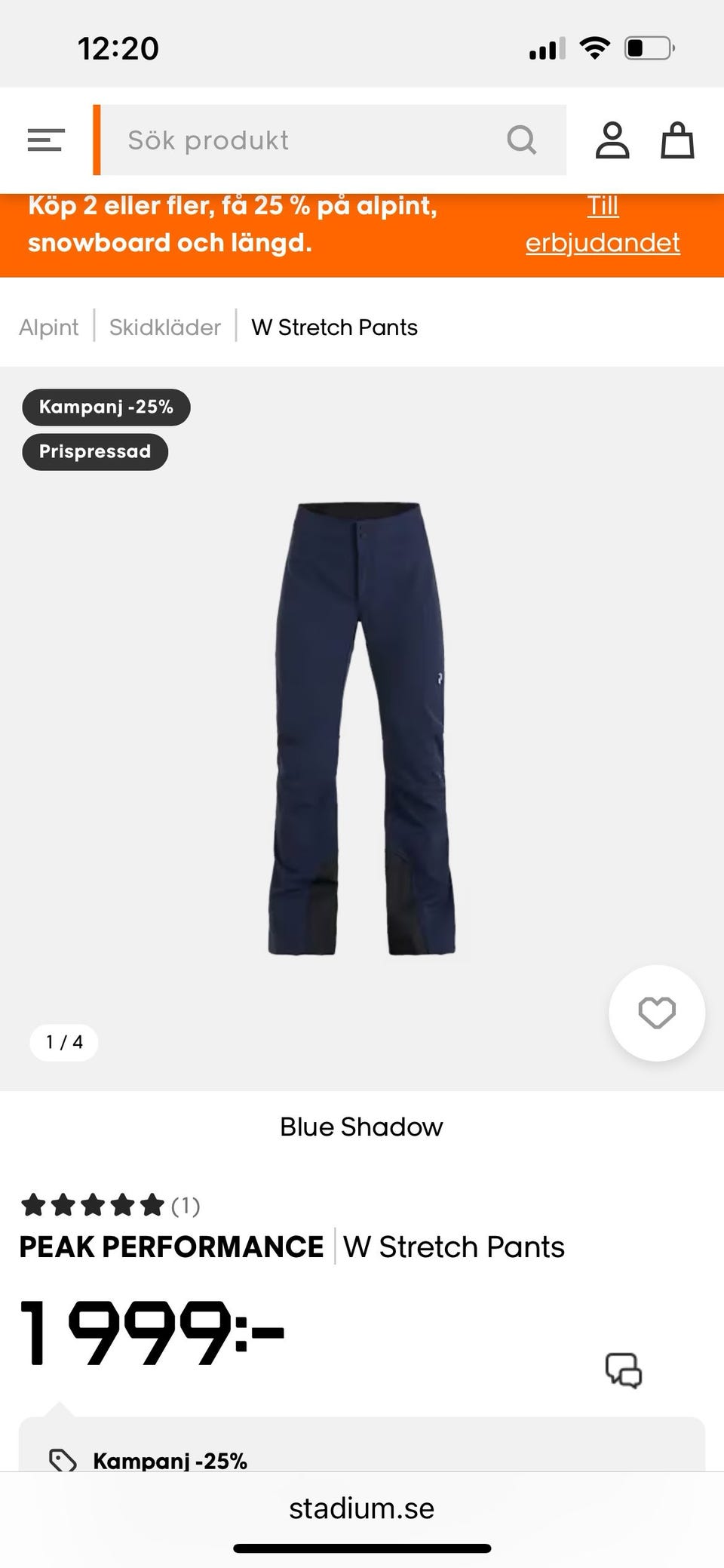Add pants to favorites with heart
The height and width of the screenshot is (1568, 724).
click(x=657, y=1013)
